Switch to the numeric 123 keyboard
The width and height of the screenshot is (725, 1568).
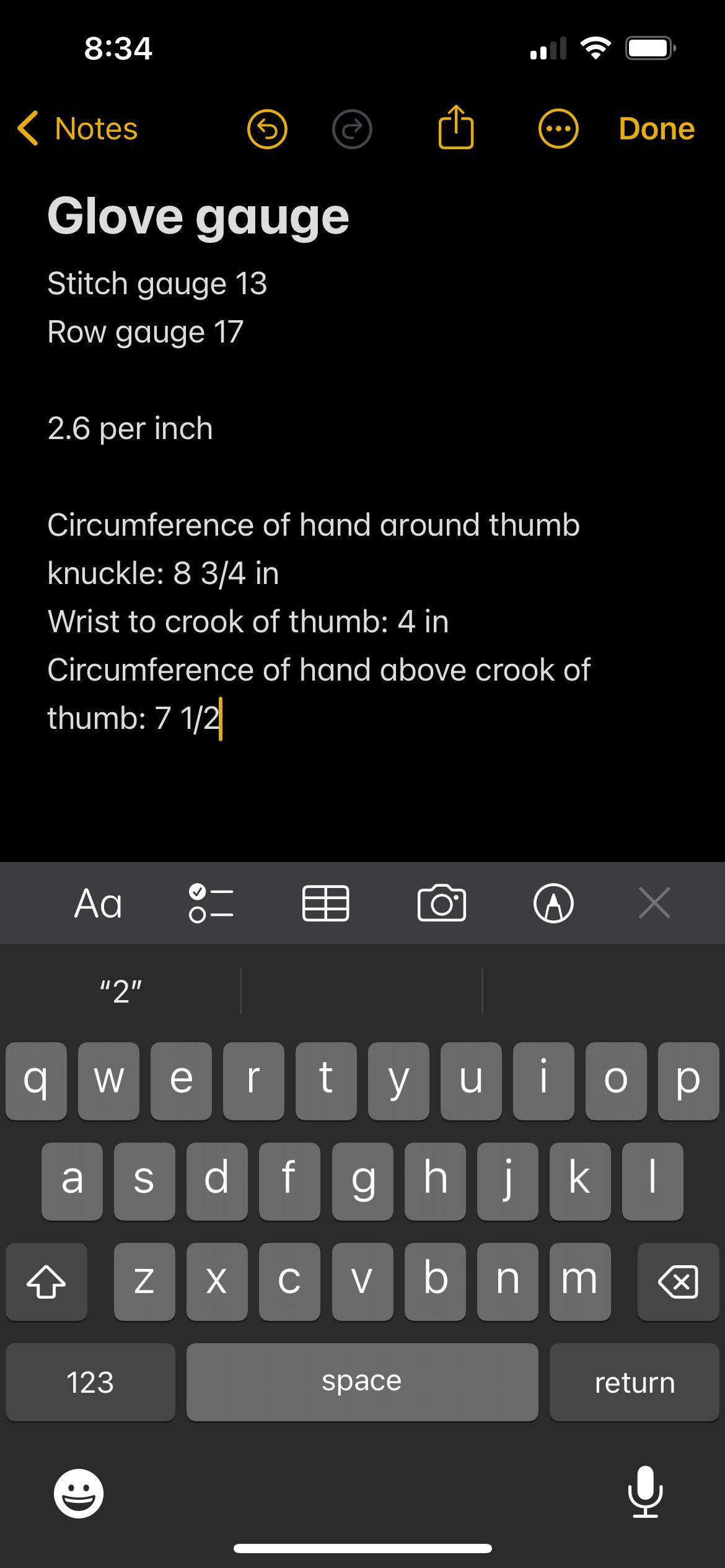coord(90,1382)
